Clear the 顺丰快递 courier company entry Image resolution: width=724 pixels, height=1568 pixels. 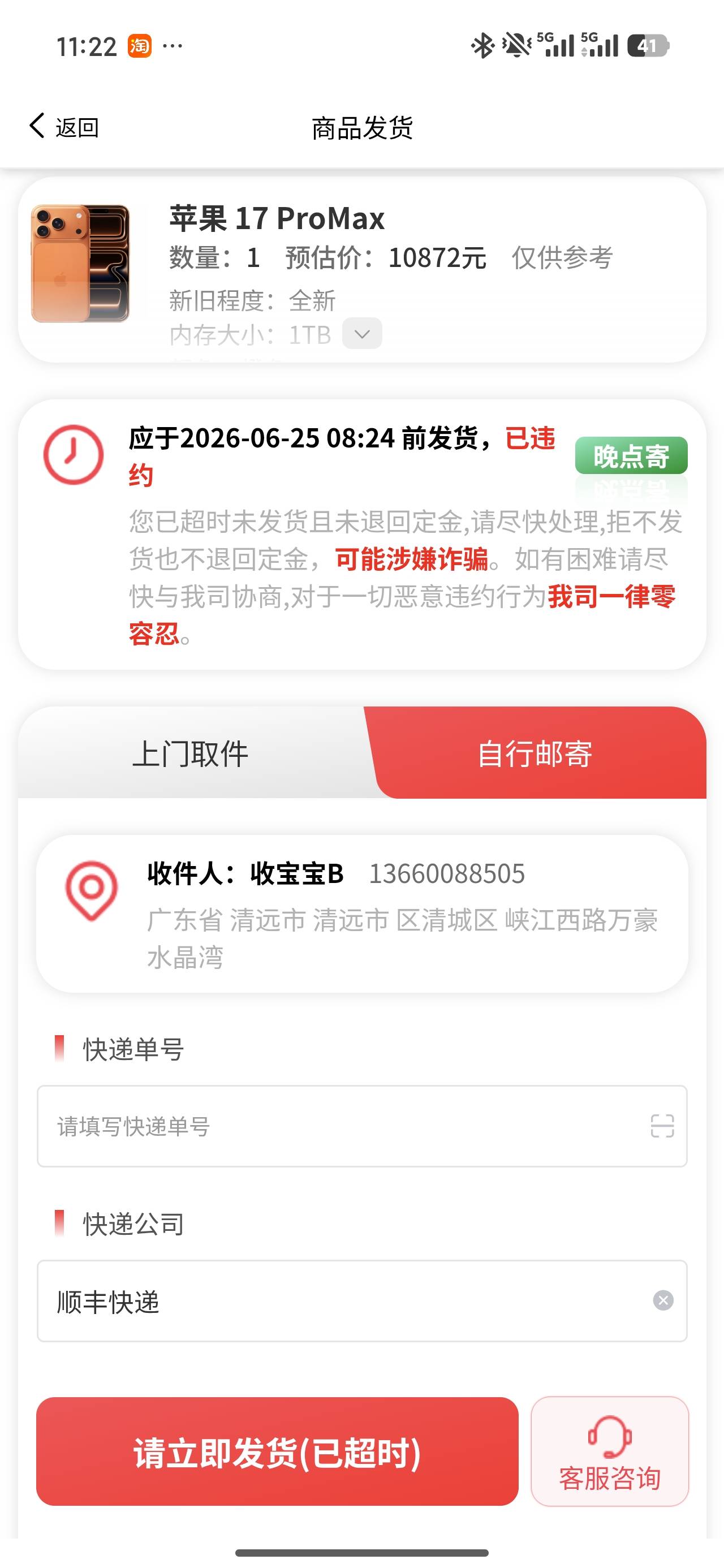[663, 1301]
